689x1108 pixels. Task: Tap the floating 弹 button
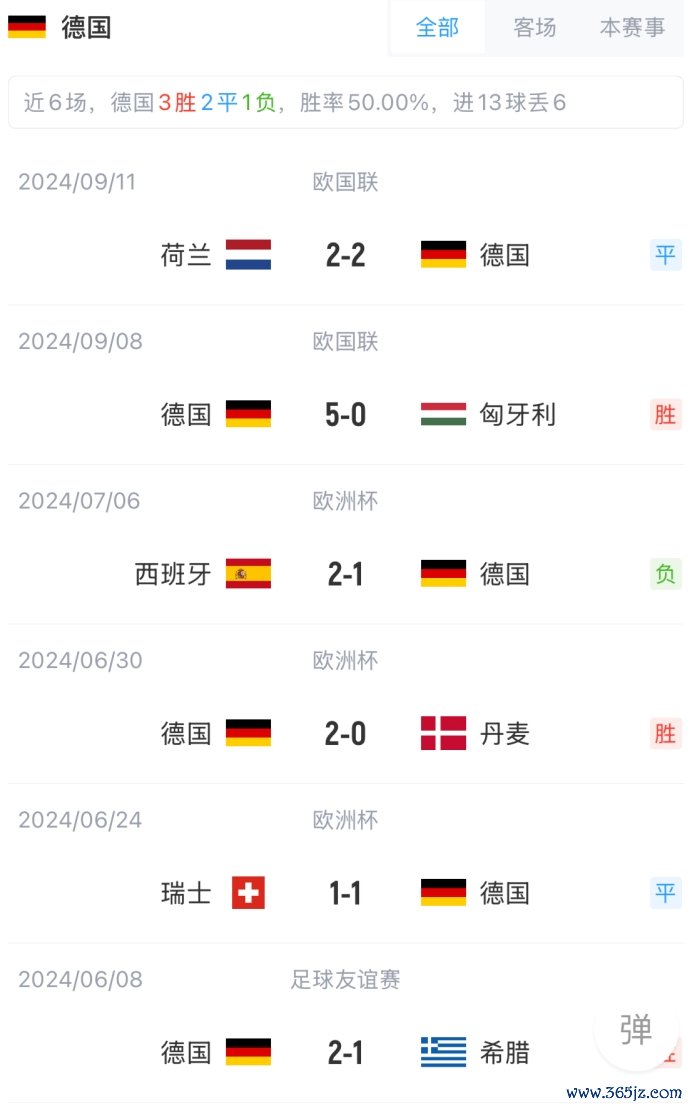[636, 1029]
